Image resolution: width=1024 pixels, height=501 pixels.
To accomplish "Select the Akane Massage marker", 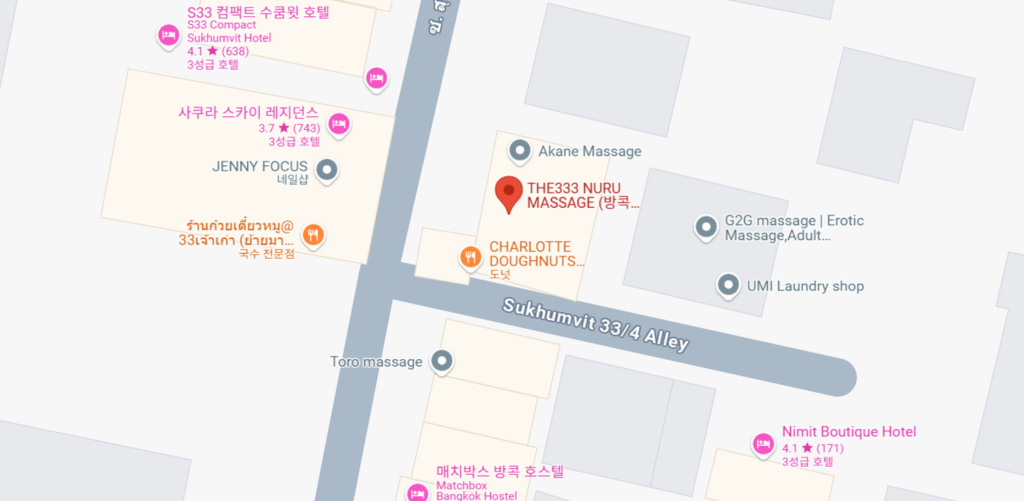I will (519, 151).
